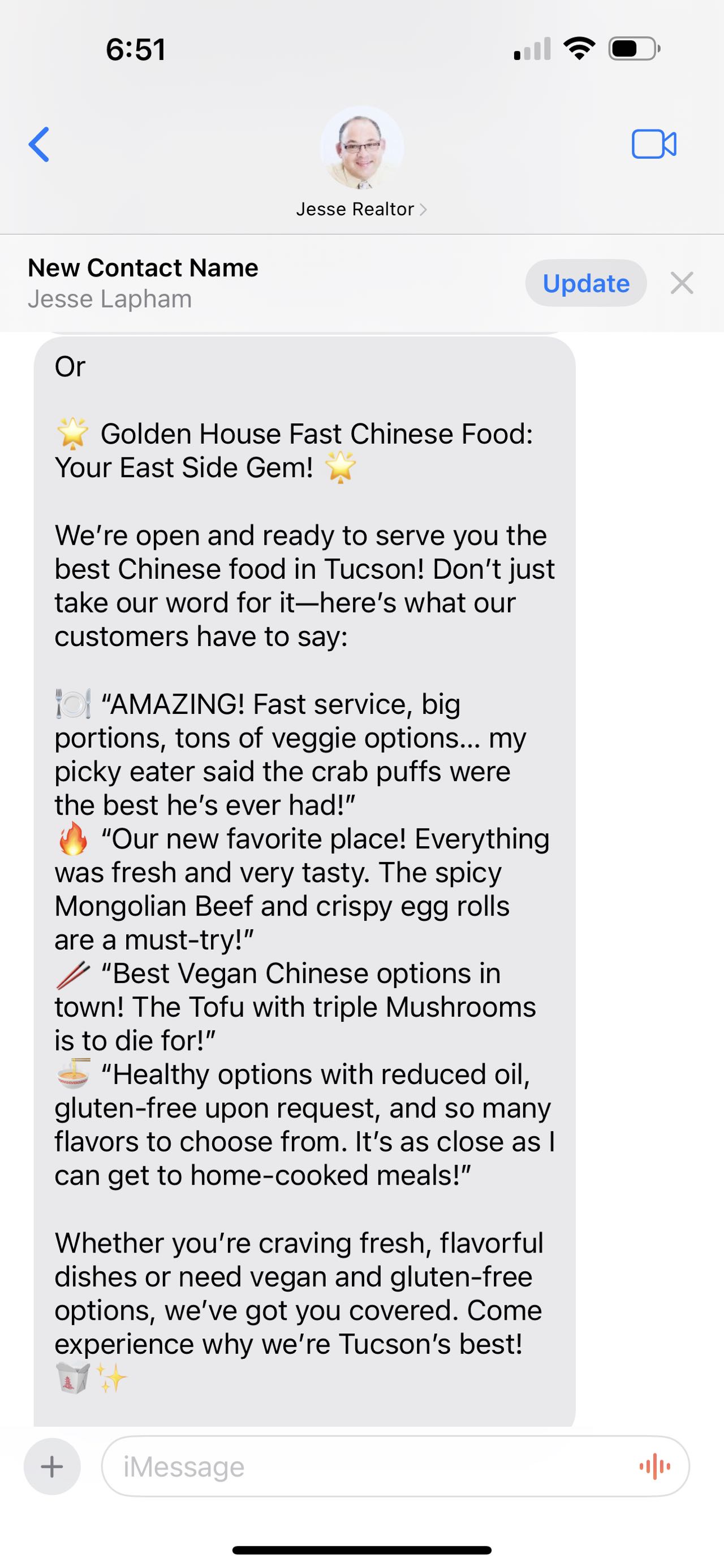724x1568 pixels.
Task: Focus the iMessage text field
Action: [x=365, y=1466]
